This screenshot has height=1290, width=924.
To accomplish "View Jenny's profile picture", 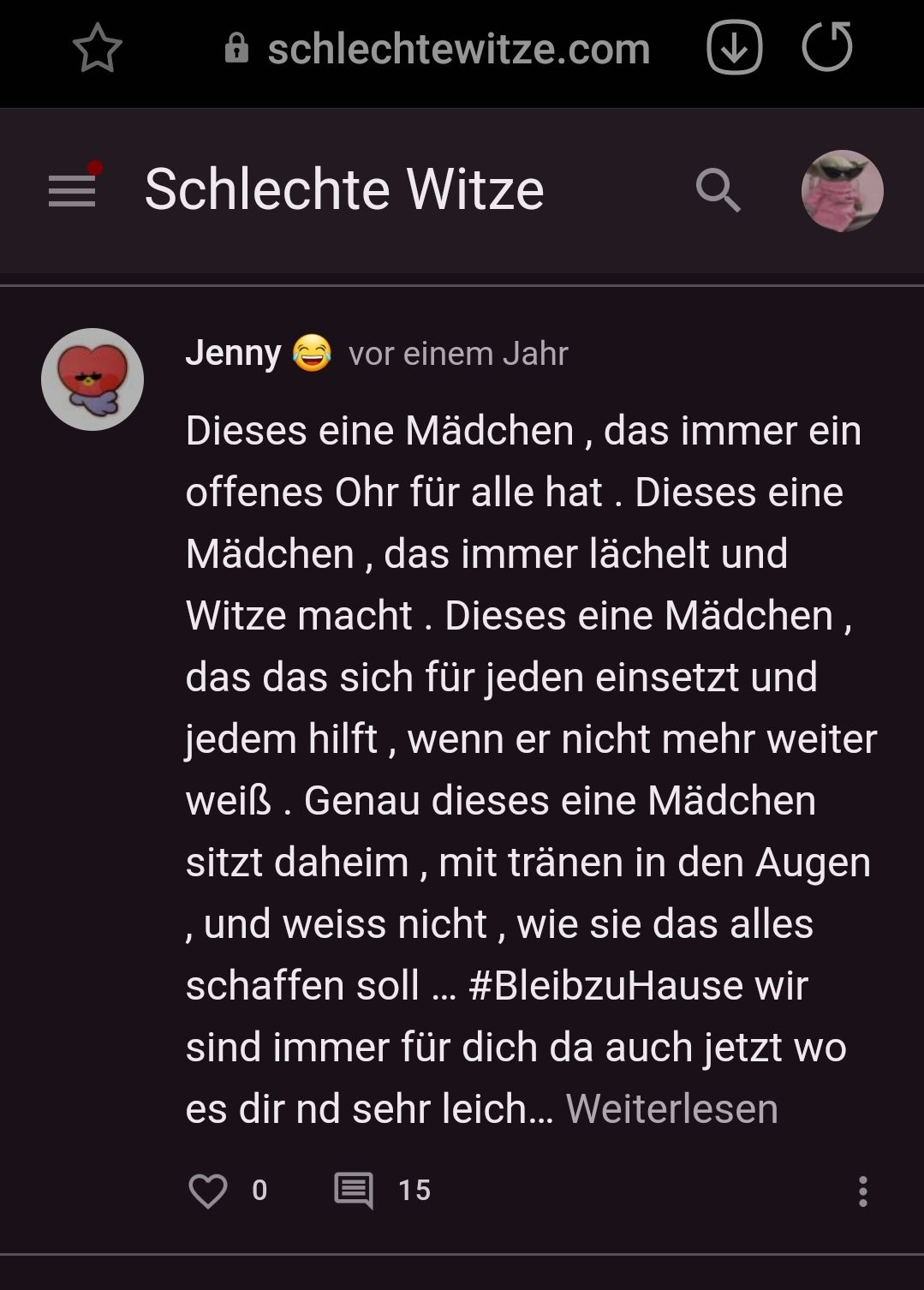I will 92,379.
